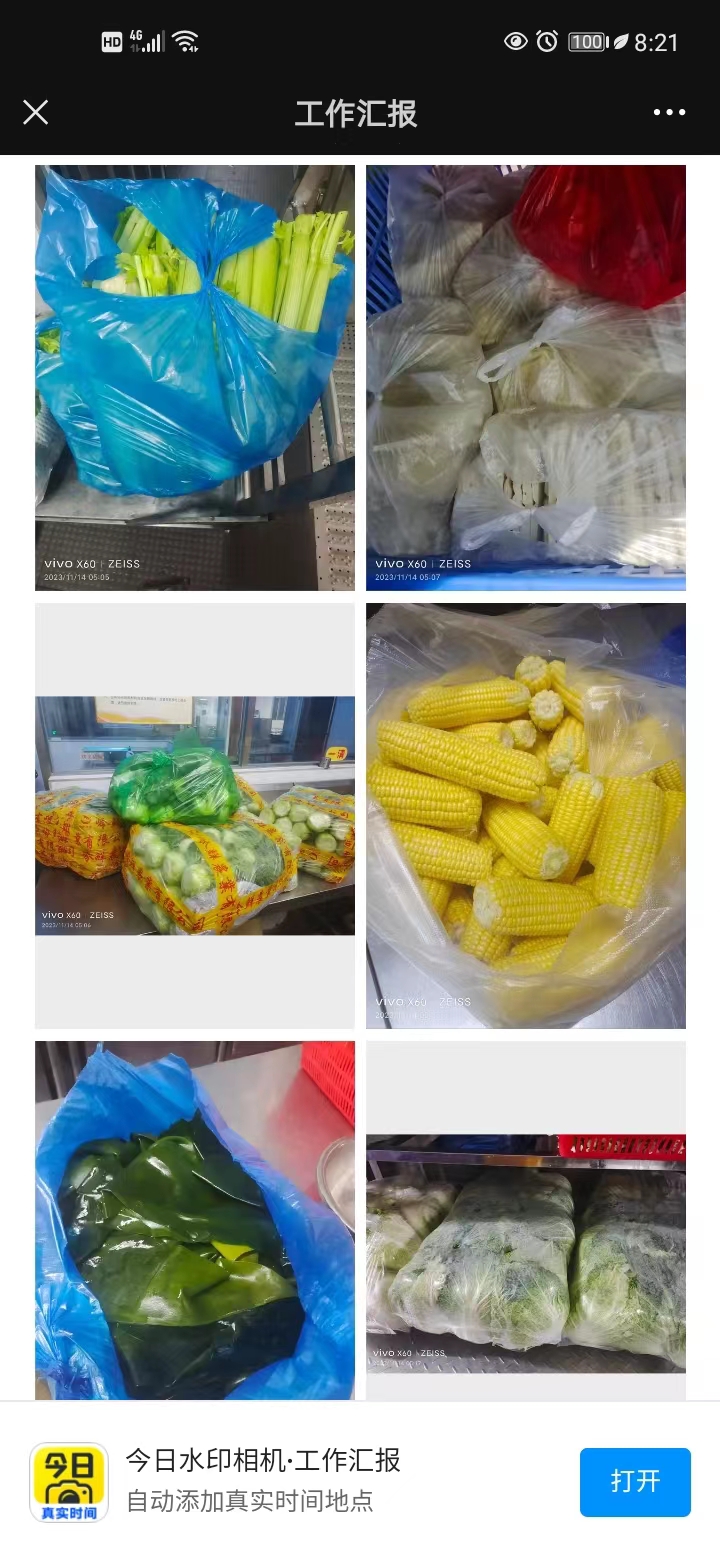
Task: Open the green vegetables in net bags photo
Action: 195,815
